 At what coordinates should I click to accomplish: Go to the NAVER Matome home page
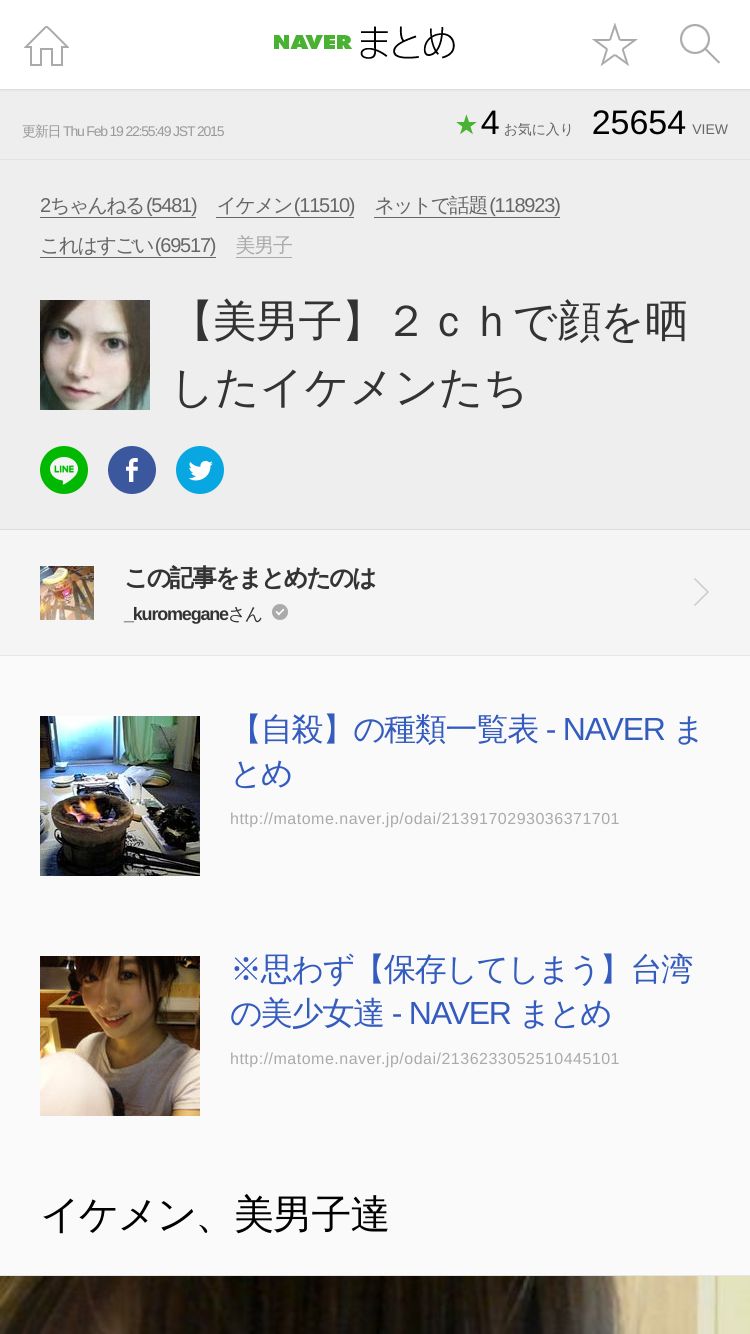[46, 46]
